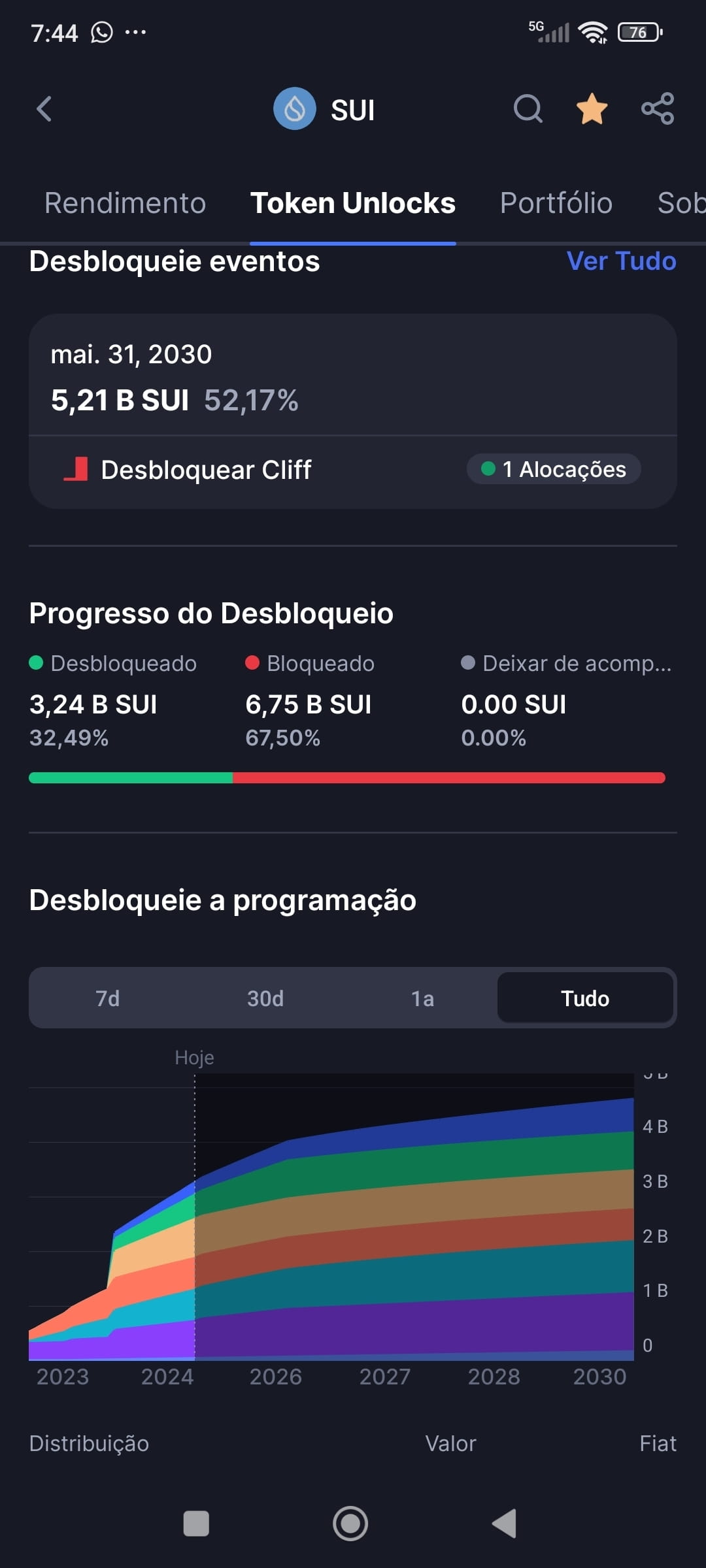Viewport: 706px width, 1568px height.
Task: Tap the three-dots indicator in status bar
Action: click(x=136, y=31)
